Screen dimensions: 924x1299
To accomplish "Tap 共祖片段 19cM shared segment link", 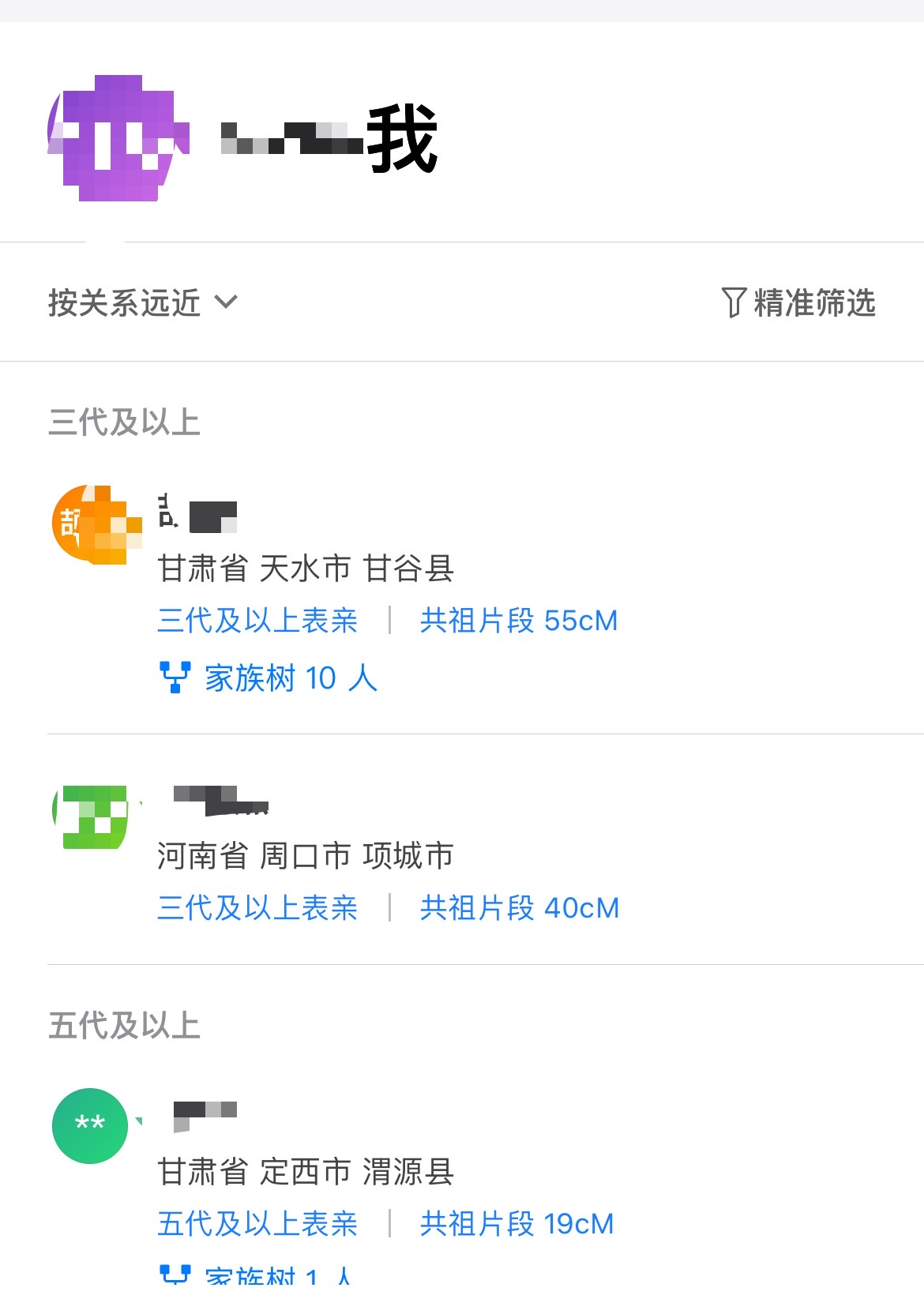I will [x=516, y=1224].
